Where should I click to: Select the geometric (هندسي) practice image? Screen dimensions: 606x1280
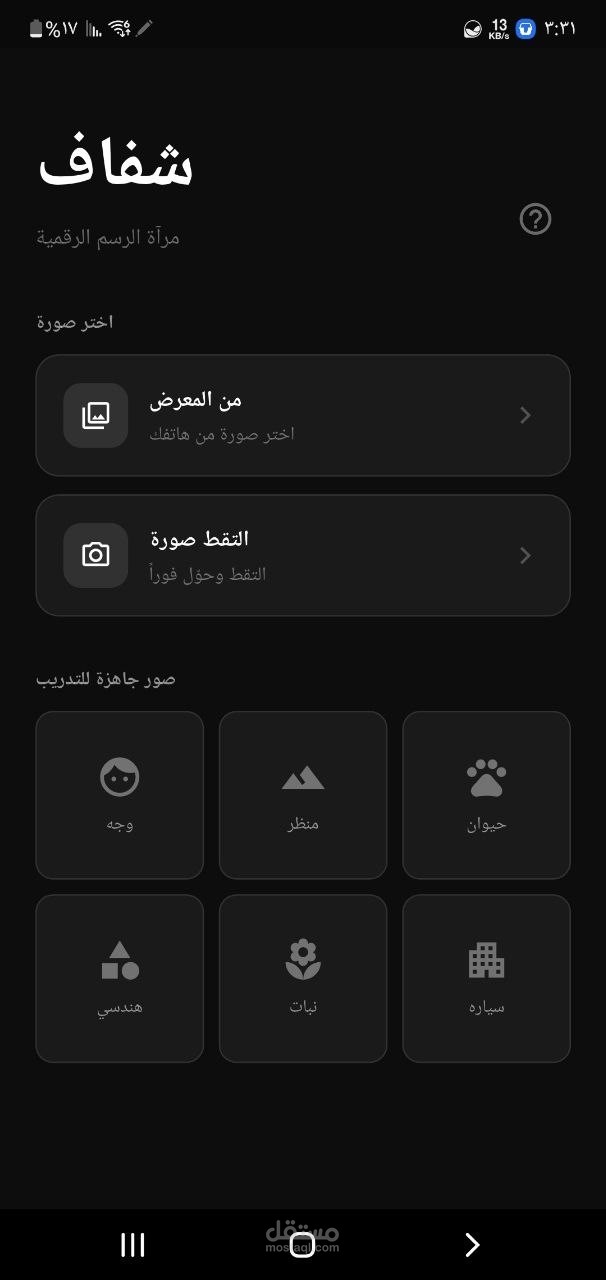(x=120, y=978)
